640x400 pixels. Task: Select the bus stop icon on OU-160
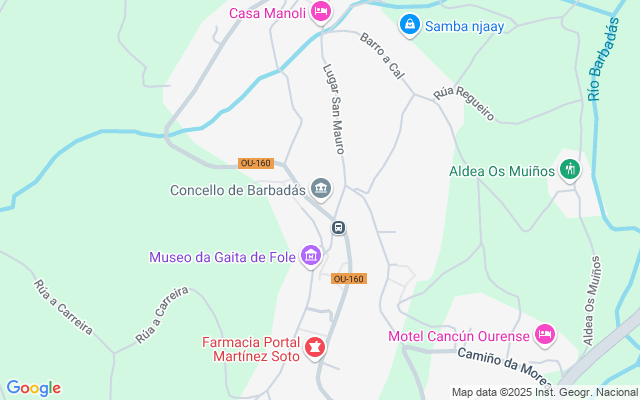pos(339,228)
